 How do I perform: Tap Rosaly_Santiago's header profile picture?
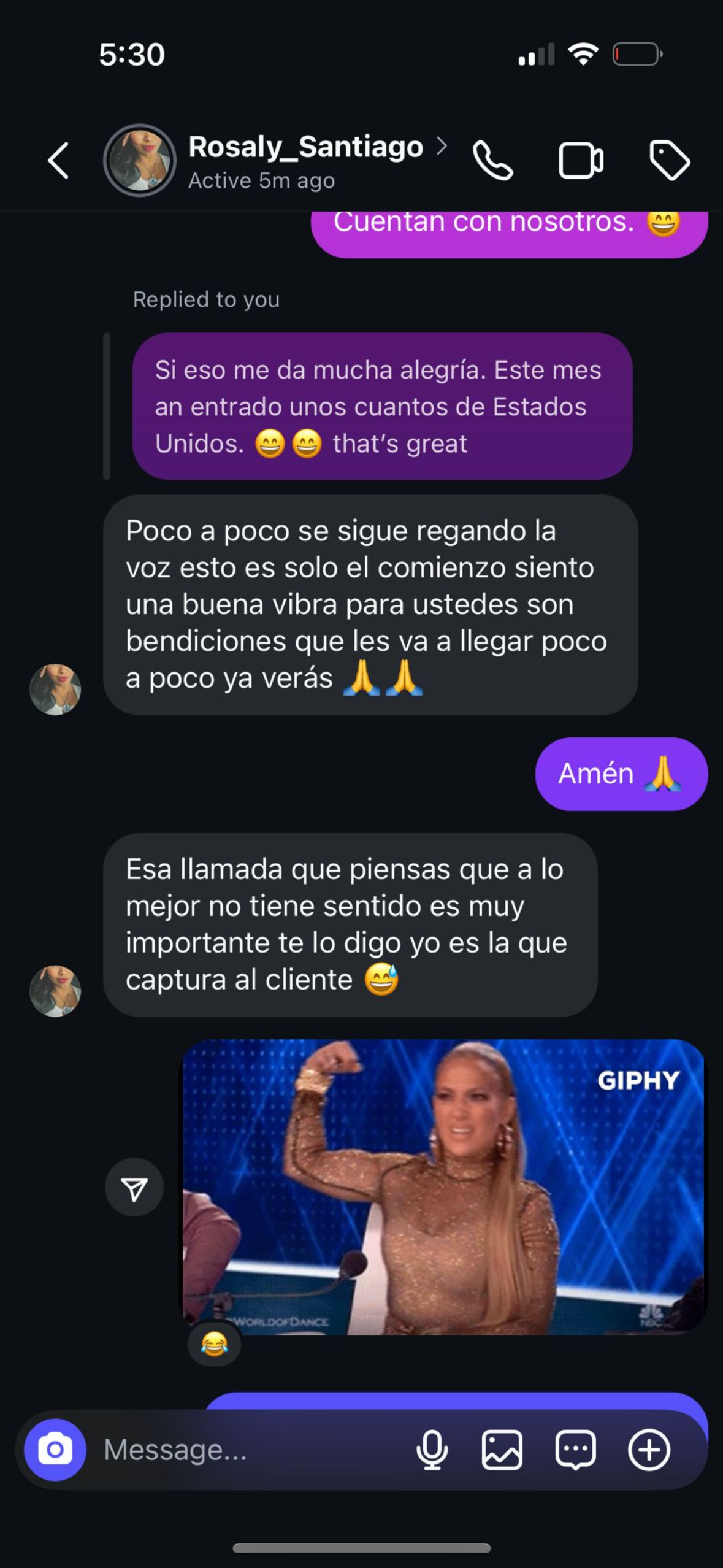pyautogui.click(x=140, y=161)
